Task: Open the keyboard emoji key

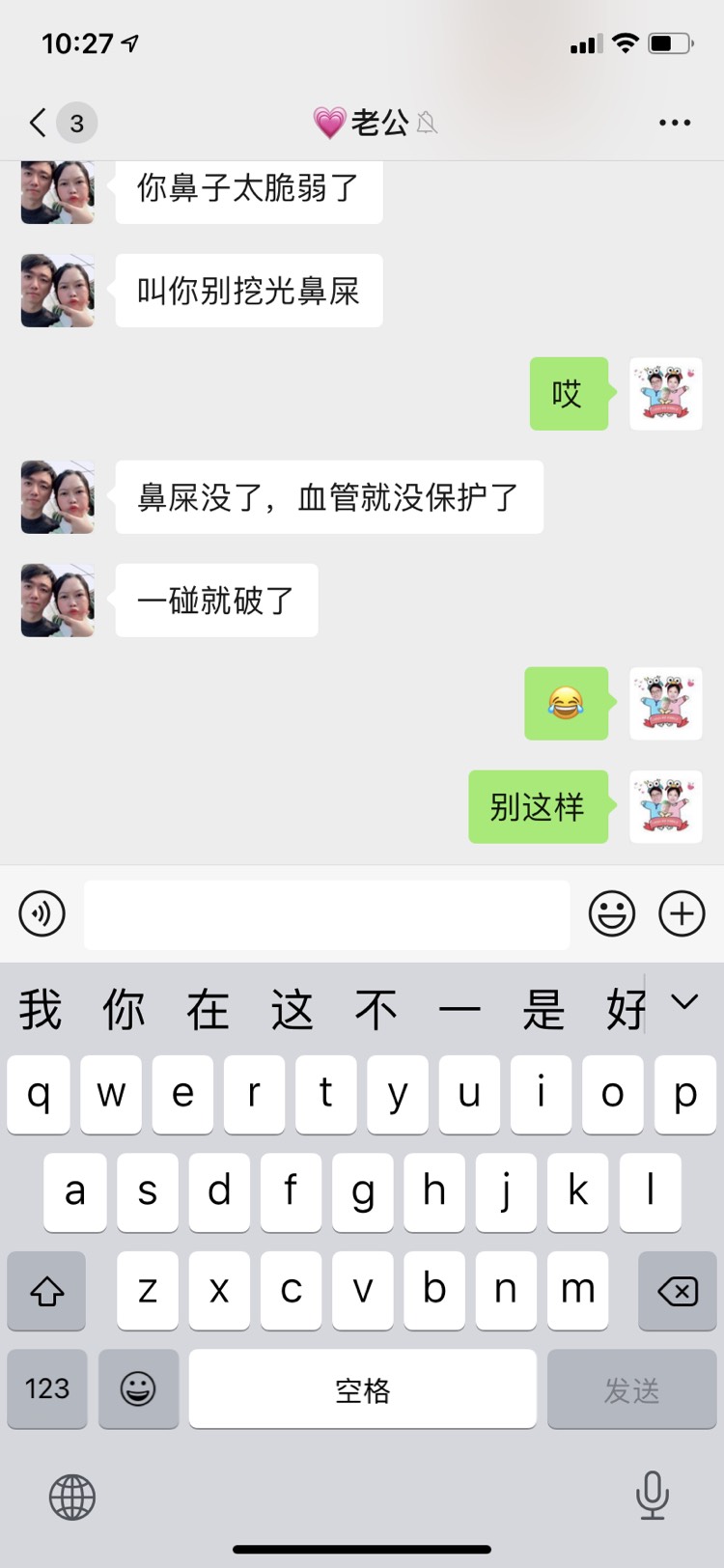Action: (x=138, y=1389)
